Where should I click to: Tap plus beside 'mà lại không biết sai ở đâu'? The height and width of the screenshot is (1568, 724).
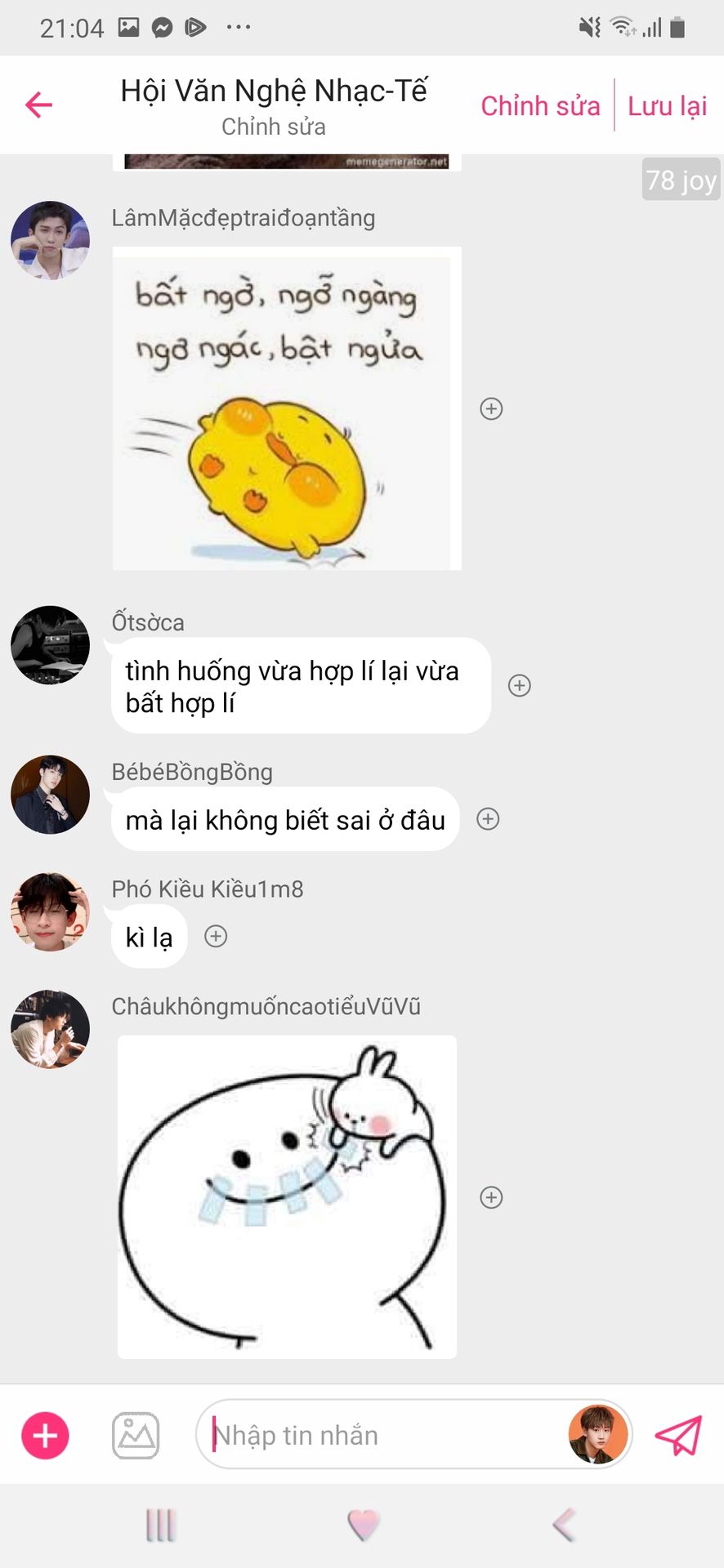[488, 819]
